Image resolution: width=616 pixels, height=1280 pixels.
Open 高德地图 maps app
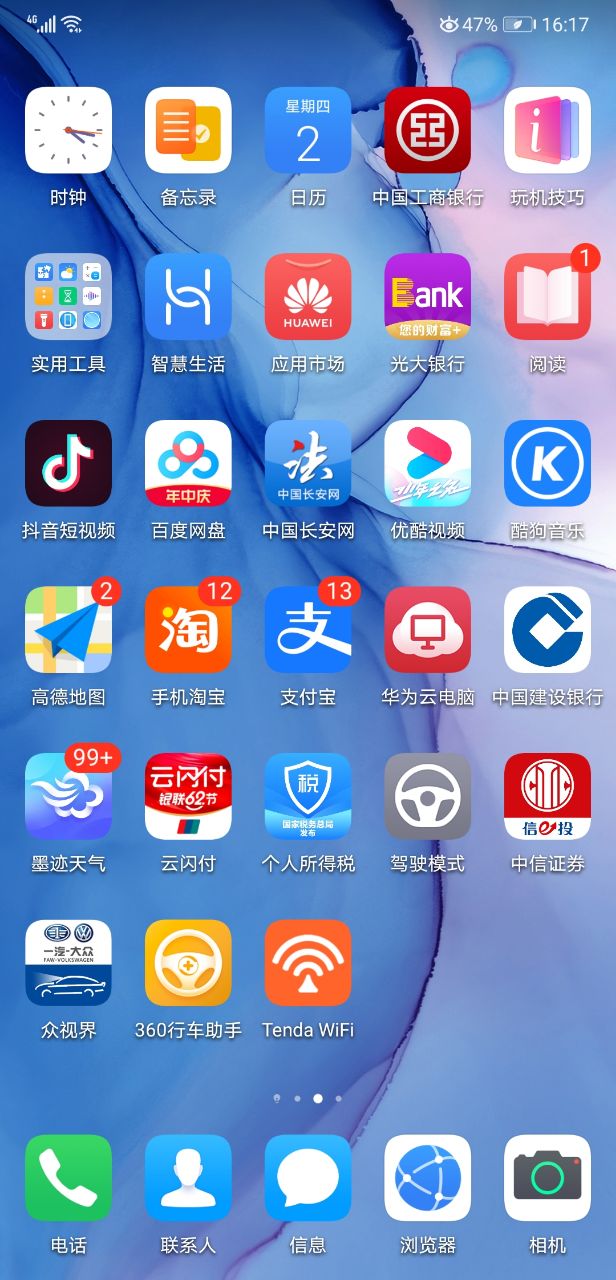(68, 630)
